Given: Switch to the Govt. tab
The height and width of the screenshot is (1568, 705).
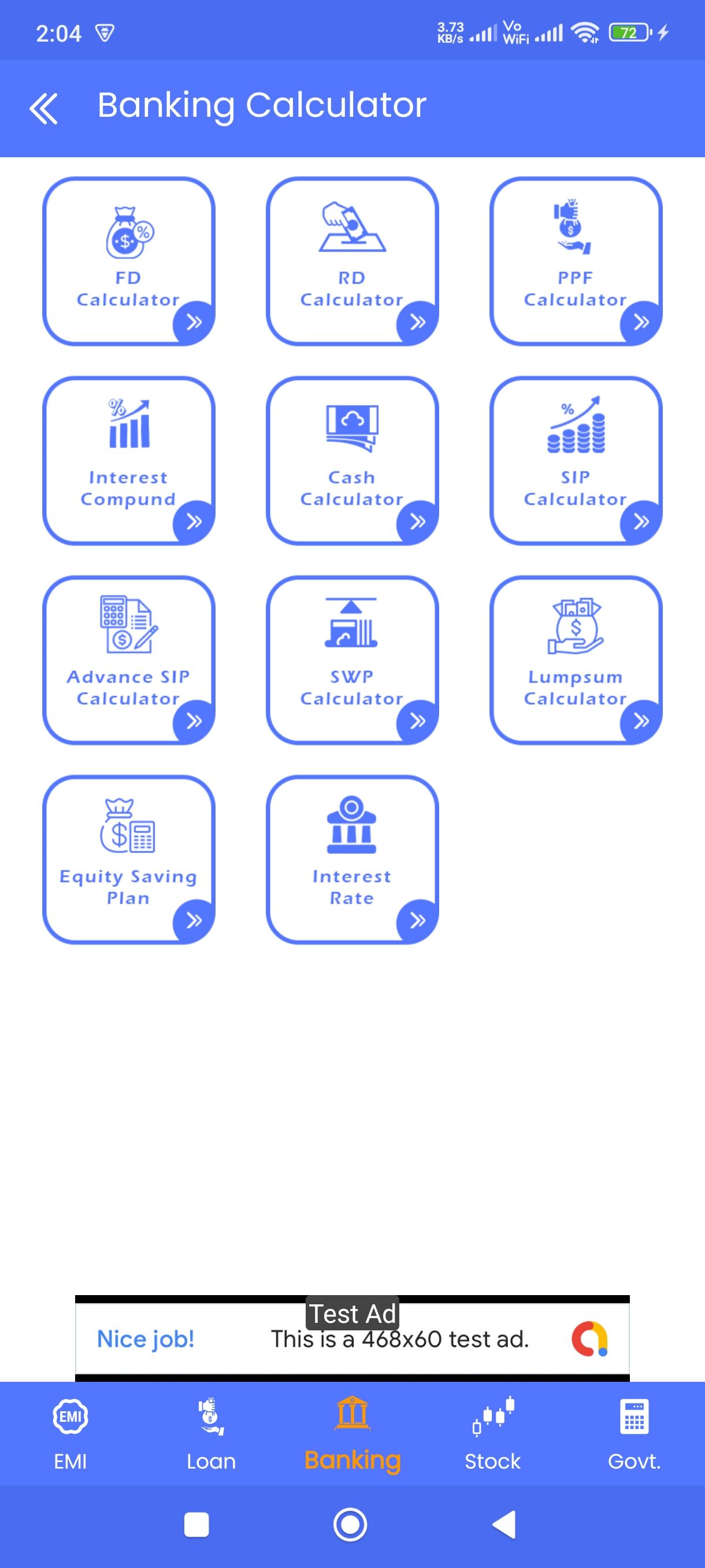Looking at the screenshot, I should coord(634,1433).
